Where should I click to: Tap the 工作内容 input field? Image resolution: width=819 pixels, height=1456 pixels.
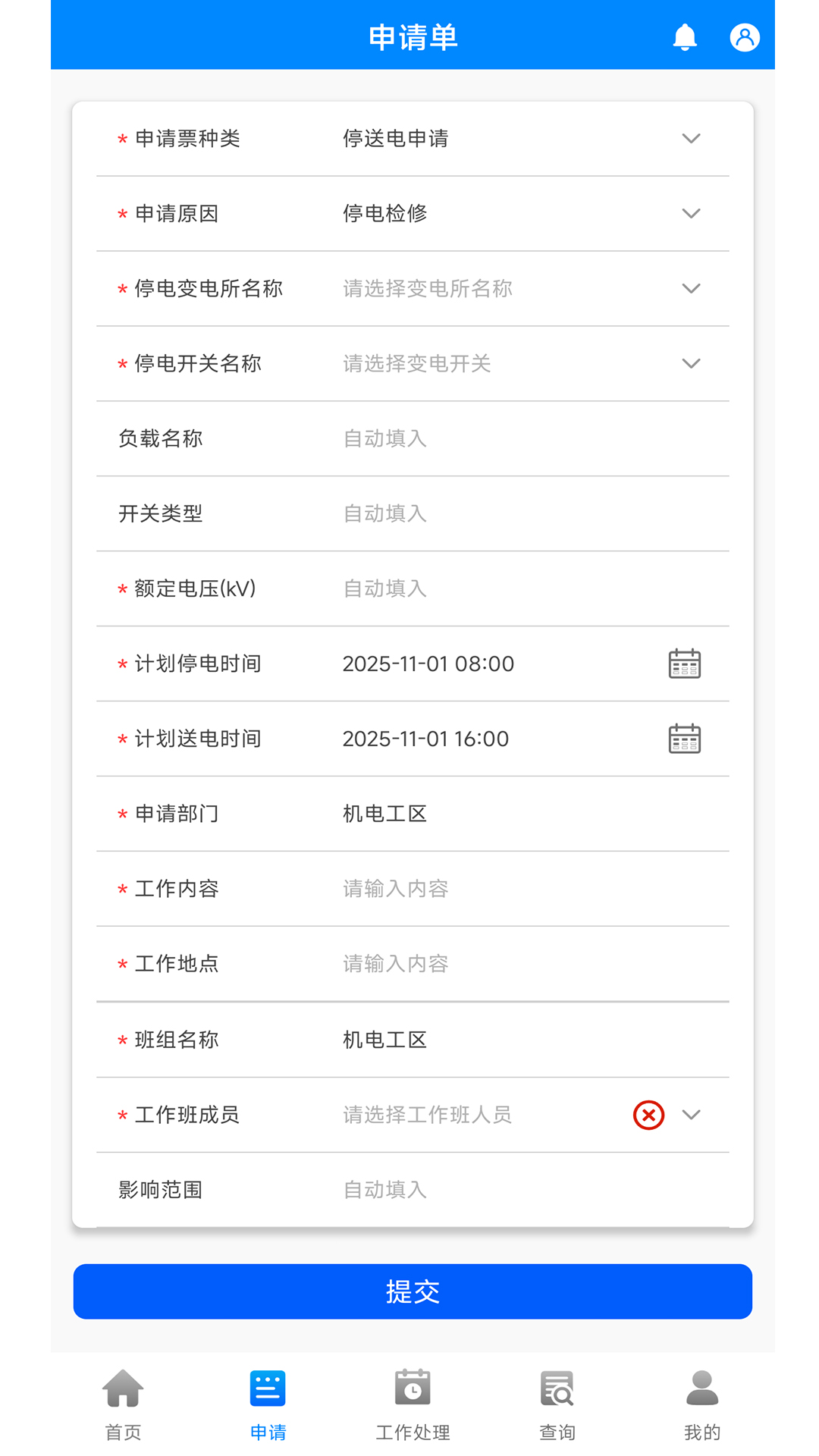tap(516, 889)
